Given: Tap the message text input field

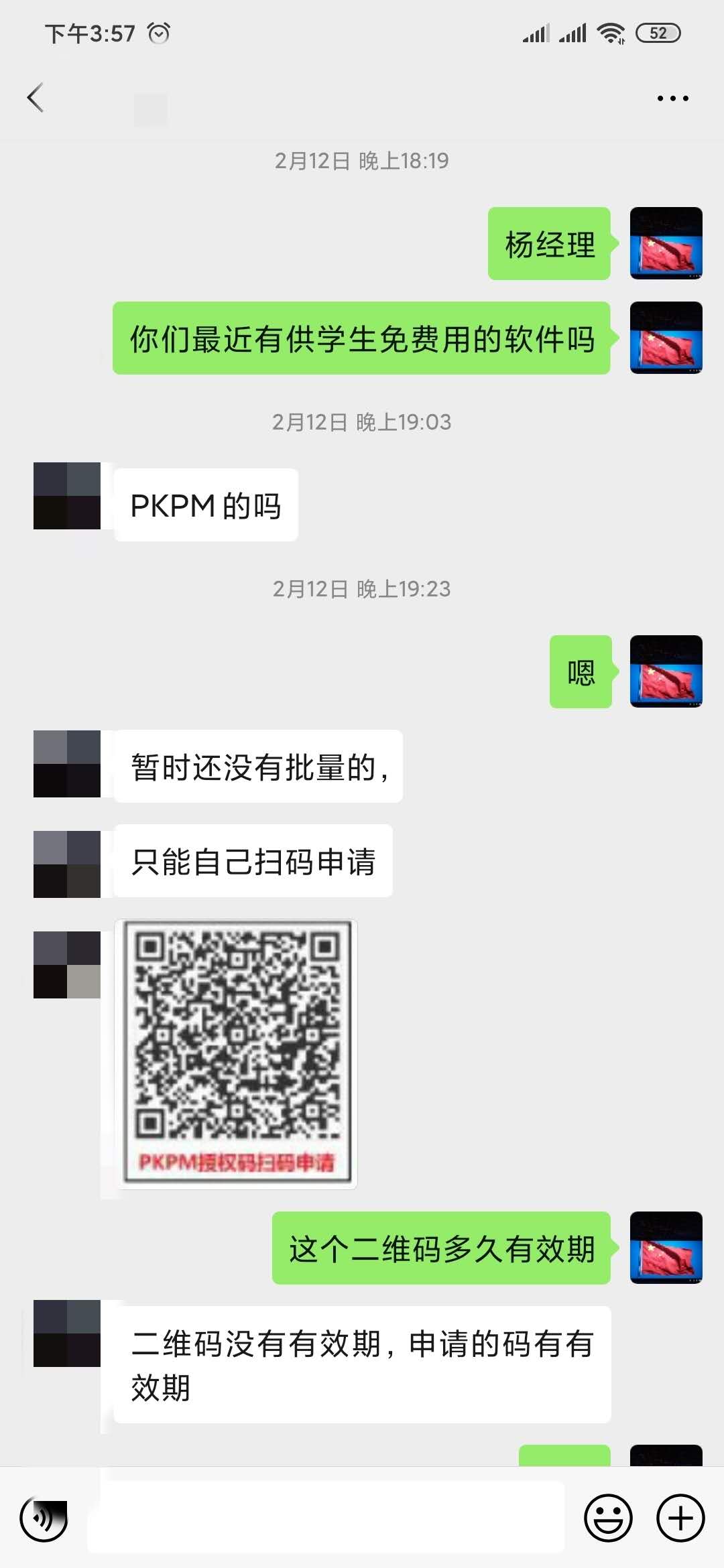Looking at the screenshot, I should point(326,1518).
